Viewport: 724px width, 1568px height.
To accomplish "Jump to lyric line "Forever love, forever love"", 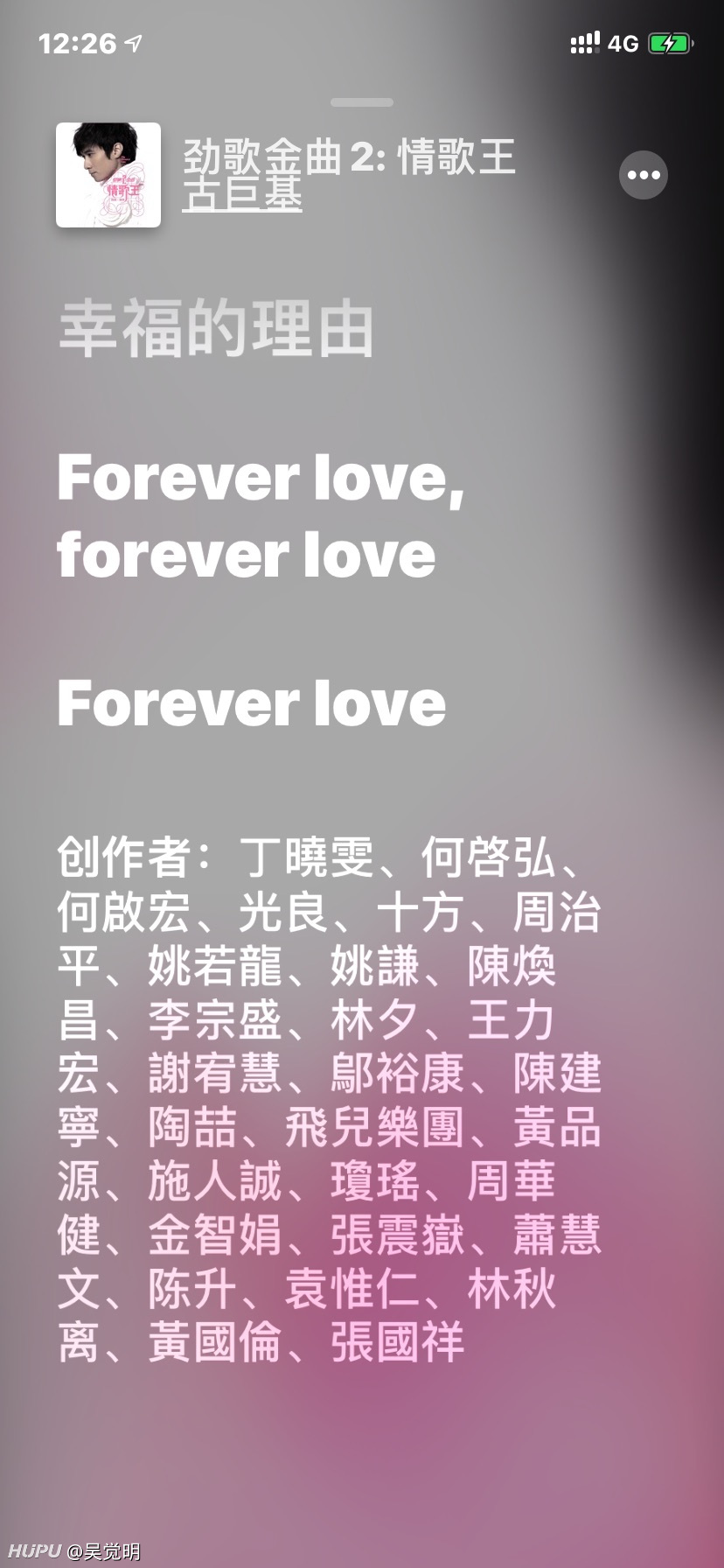I will pyautogui.click(x=261, y=516).
